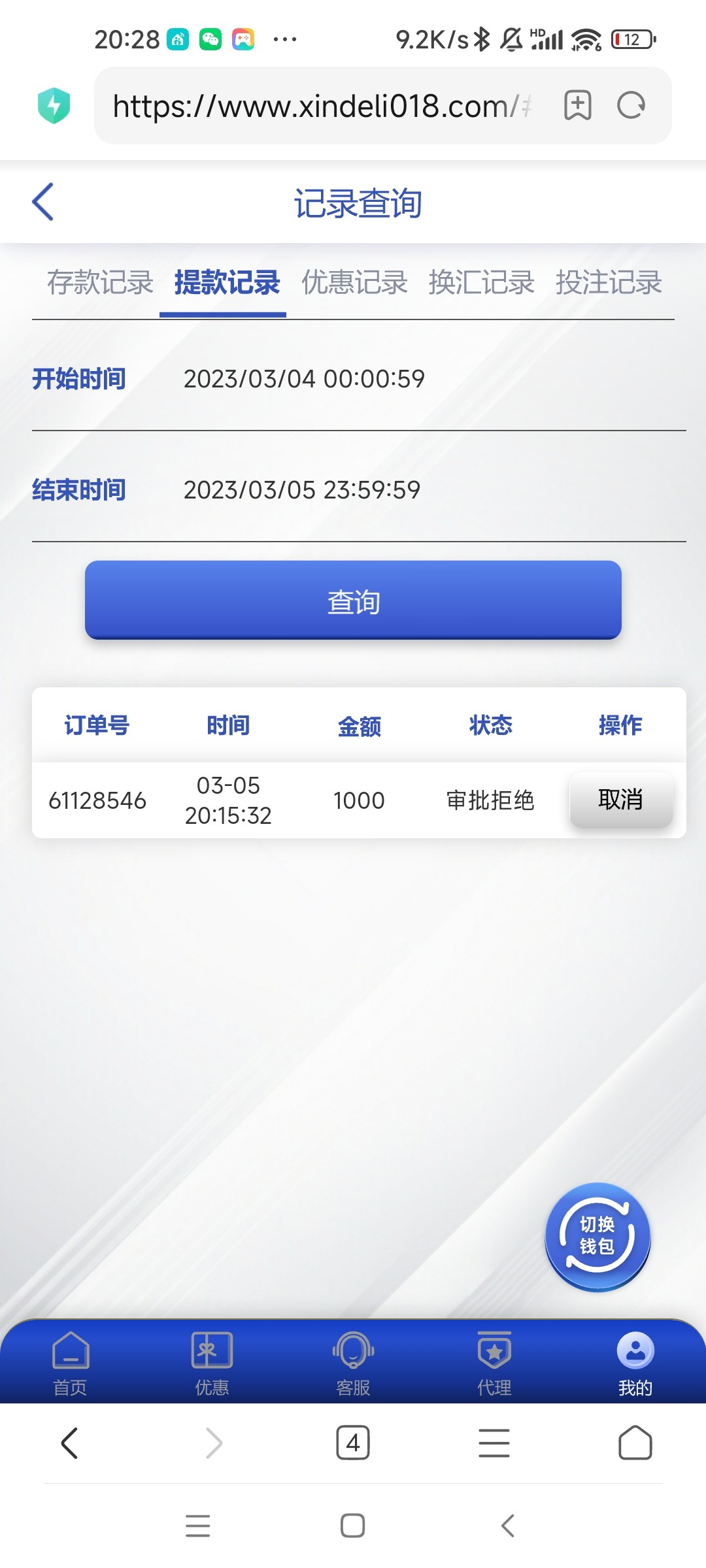Viewport: 706px width, 1568px height.
Task: Cancel order 61128546 with 取消
Action: 620,800
